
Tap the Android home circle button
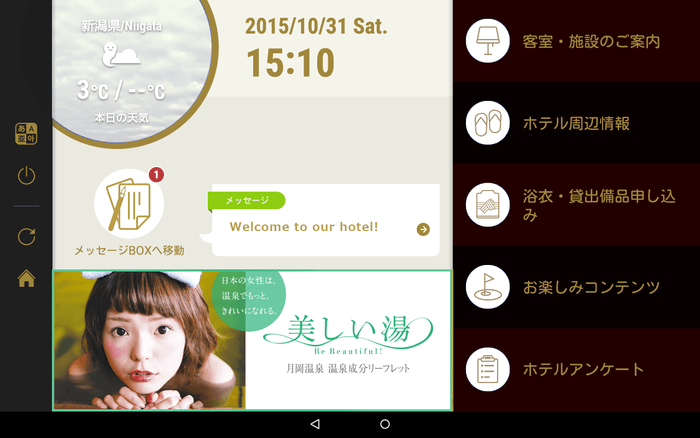pos(385,424)
